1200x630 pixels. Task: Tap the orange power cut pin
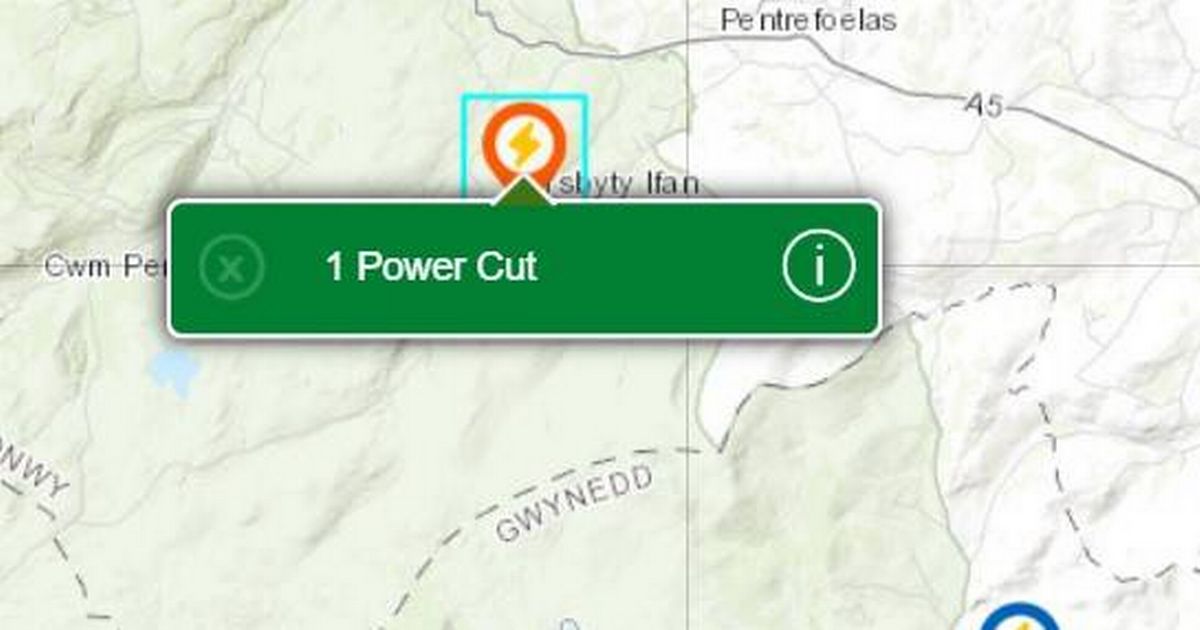[x=523, y=145]
